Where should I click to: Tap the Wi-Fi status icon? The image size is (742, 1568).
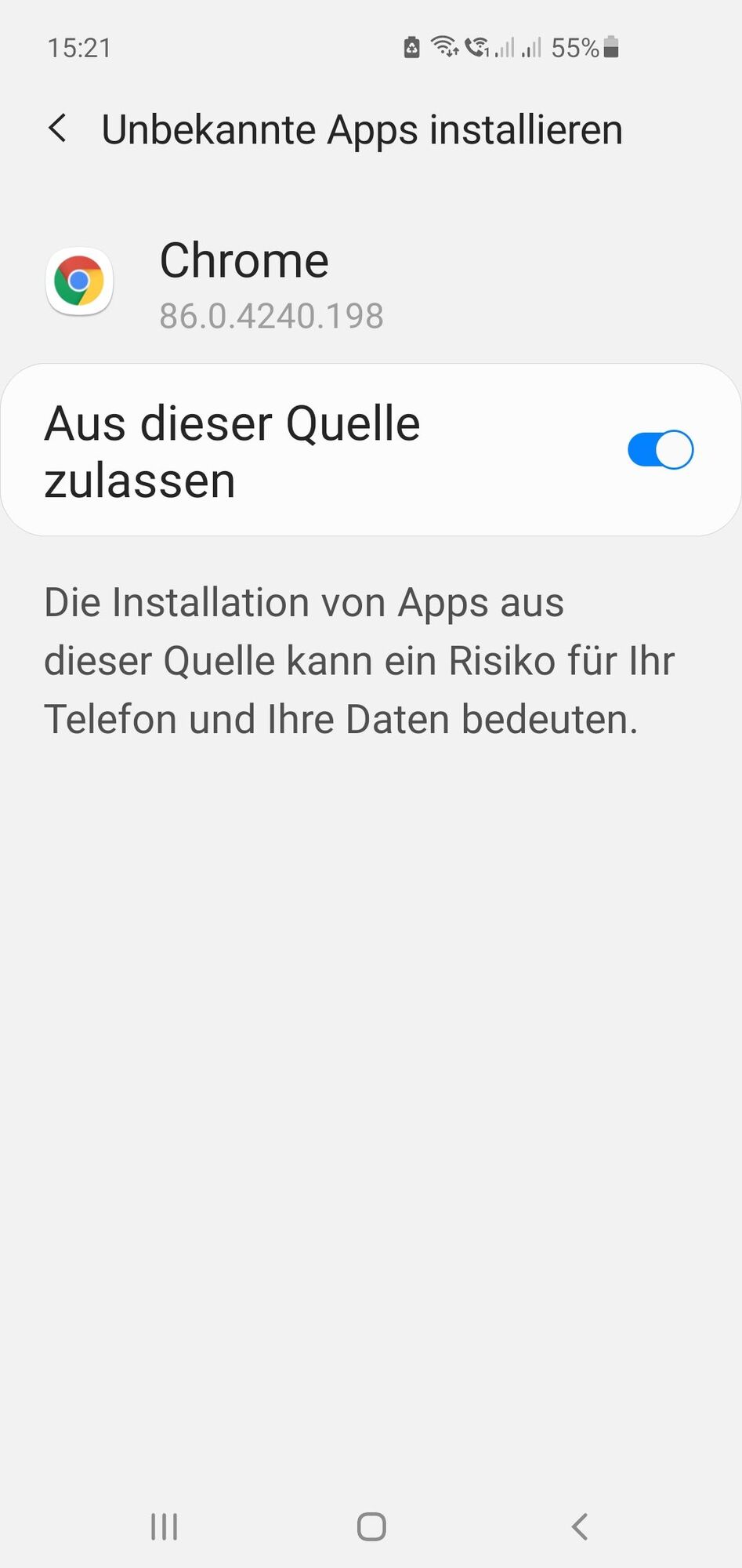click(443, 47)
